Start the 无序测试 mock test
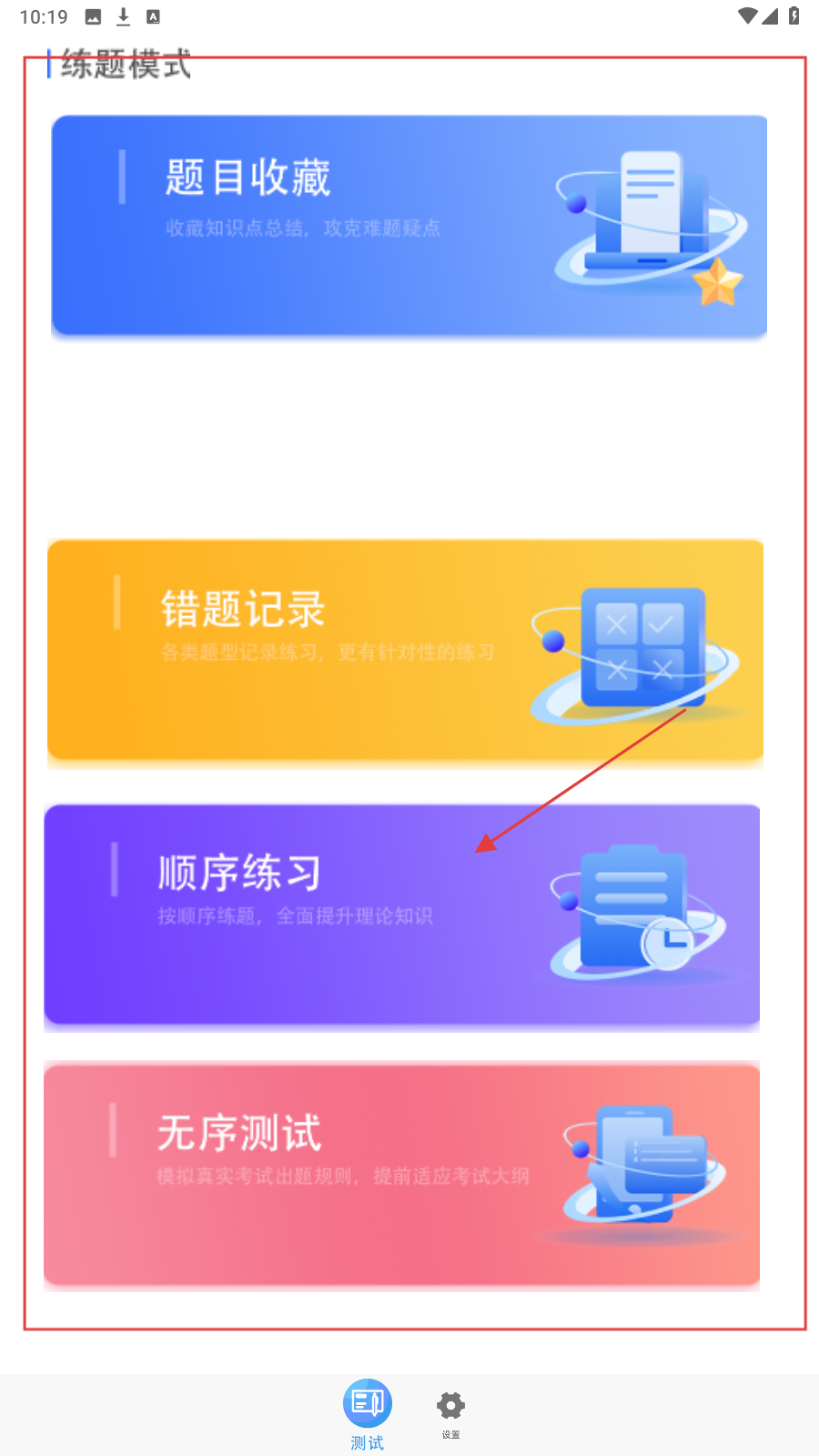The height and width of the screenshot is (1456, 819). coord(401,1174)
